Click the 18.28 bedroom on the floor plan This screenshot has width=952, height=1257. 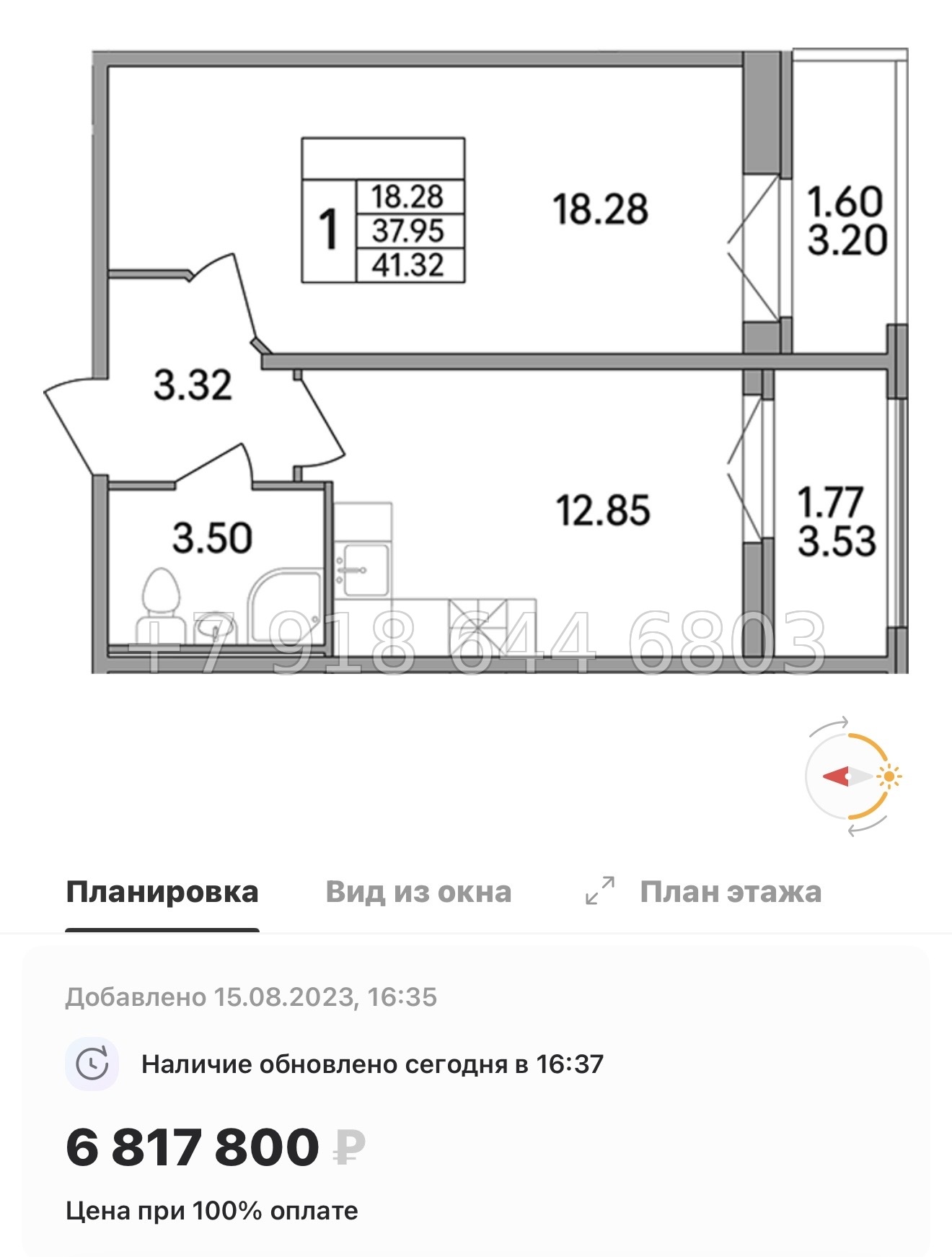(x=599, y=209)
